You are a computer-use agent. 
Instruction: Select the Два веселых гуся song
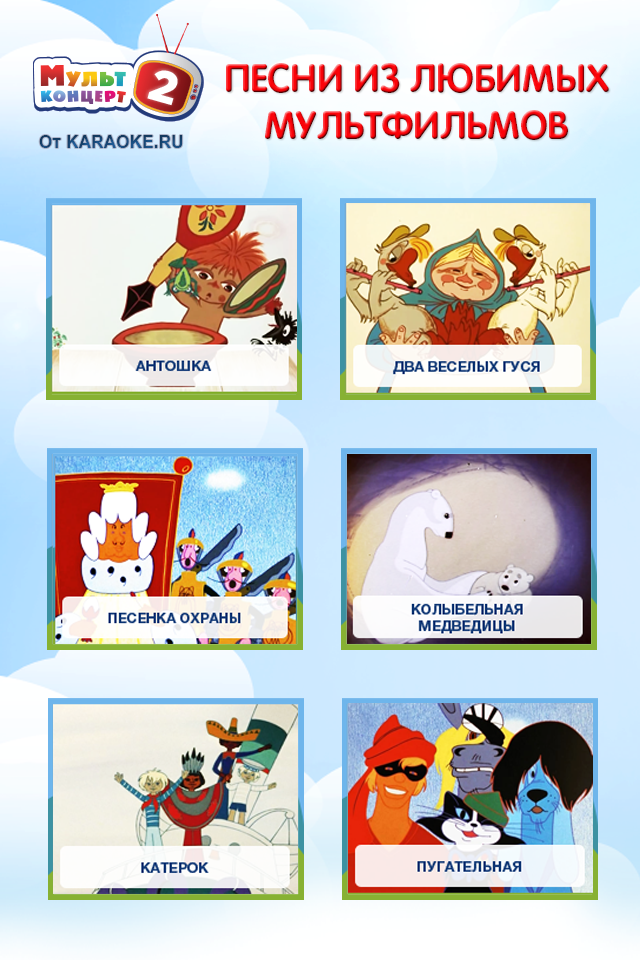point(467,298)
